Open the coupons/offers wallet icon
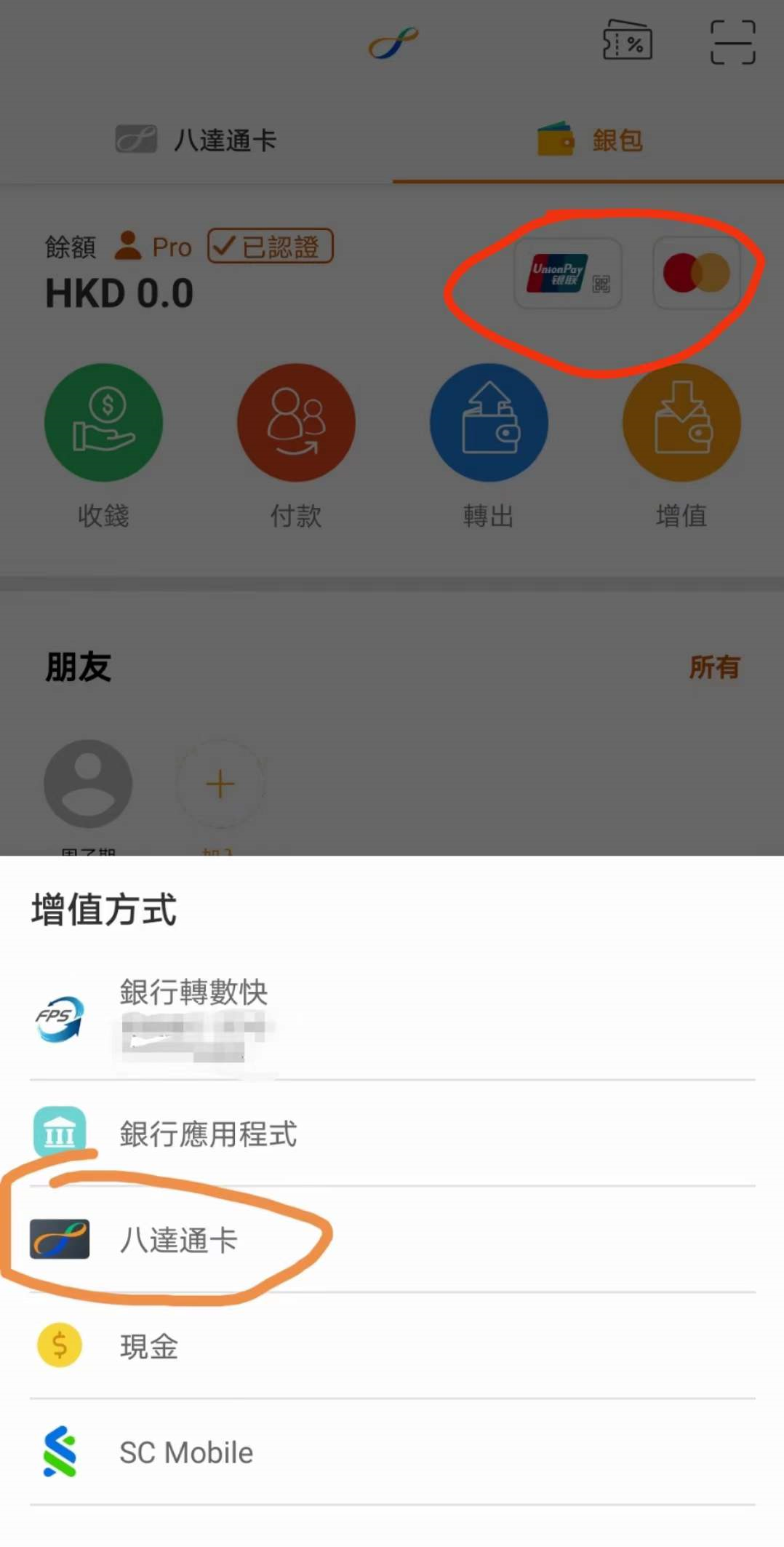Viewport: 784px width, 1547px height. [628, 42]
